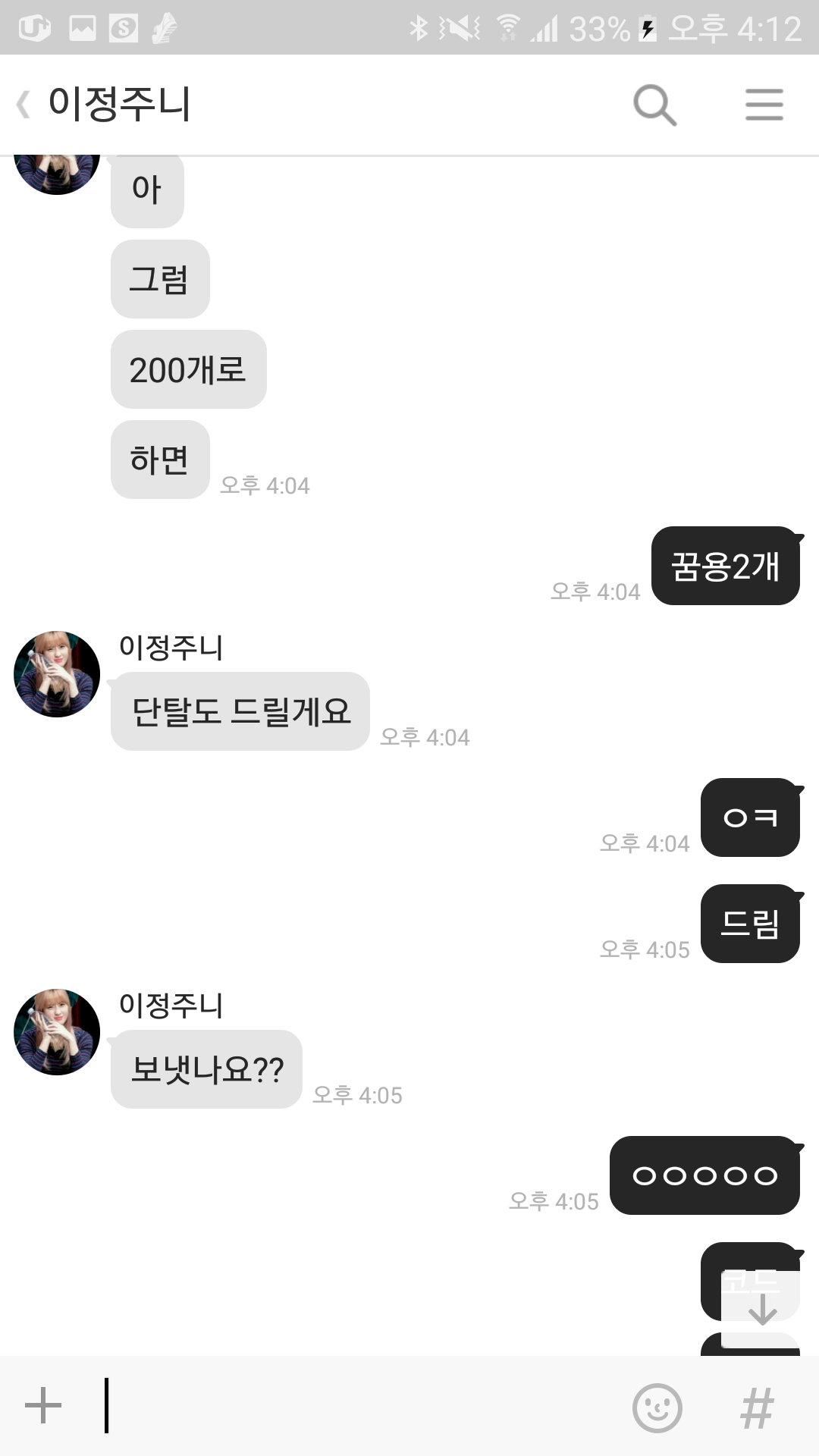Open the attachment plus menu
The width and height of the screenshot is (819, 1456).
coord(43,1406)
